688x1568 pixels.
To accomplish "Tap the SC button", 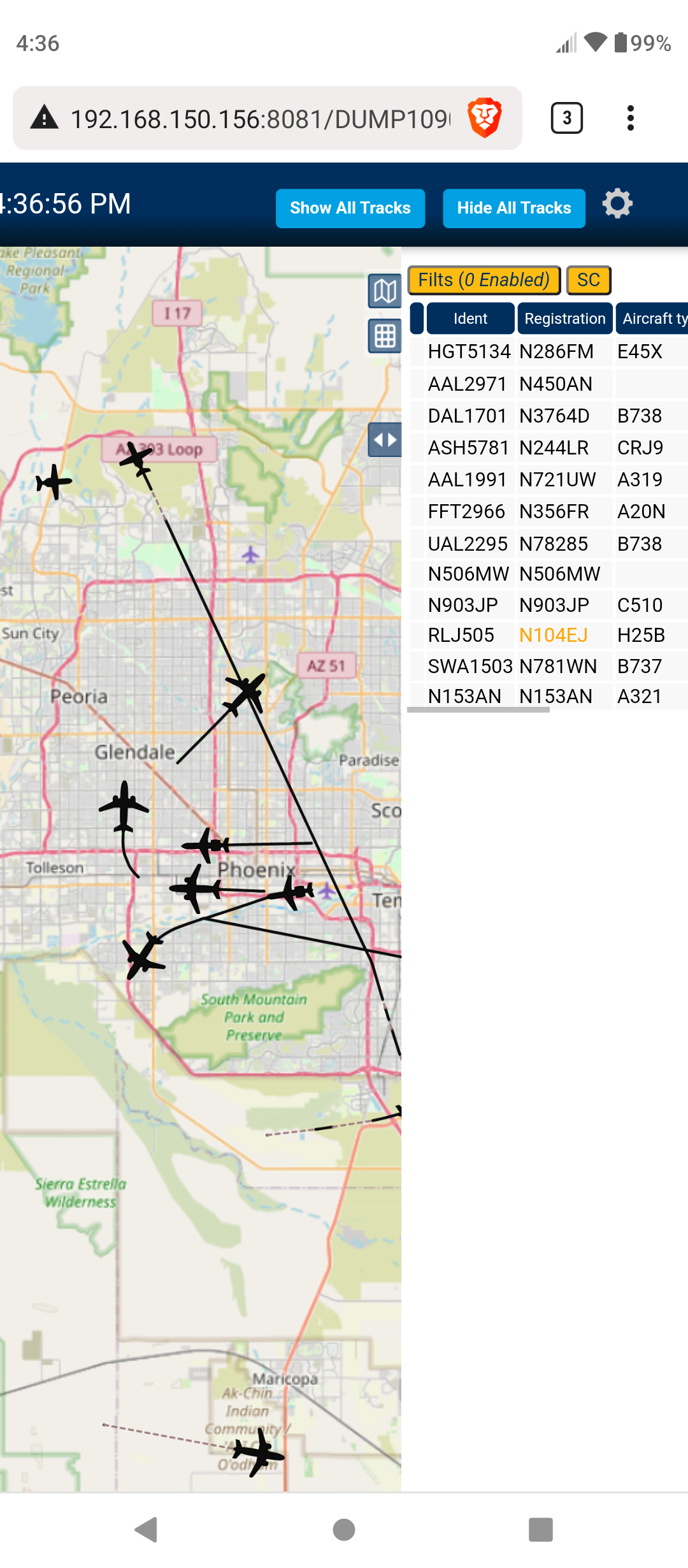I will (x=589, y=280).
